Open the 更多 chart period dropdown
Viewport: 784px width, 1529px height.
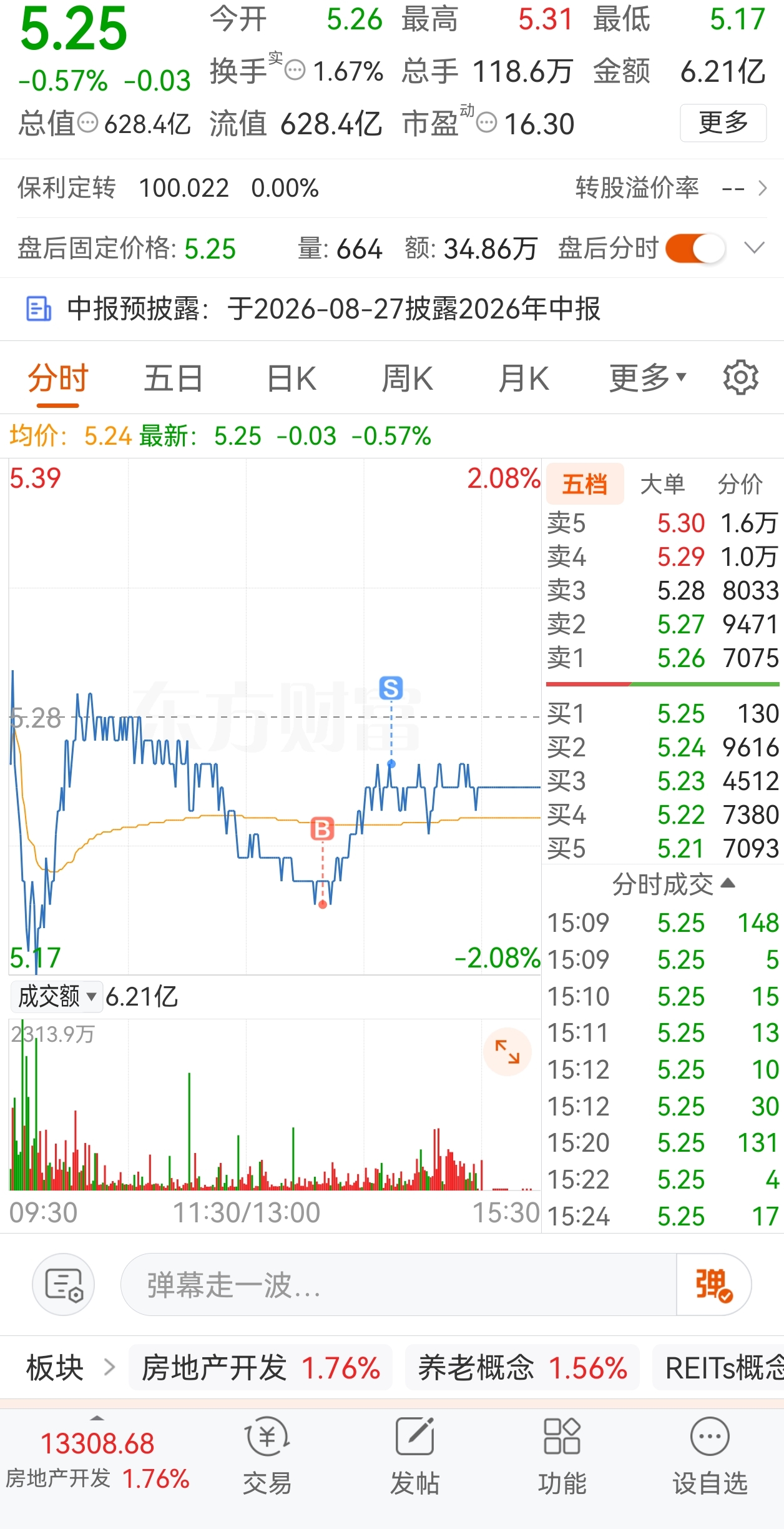point(648,378)
